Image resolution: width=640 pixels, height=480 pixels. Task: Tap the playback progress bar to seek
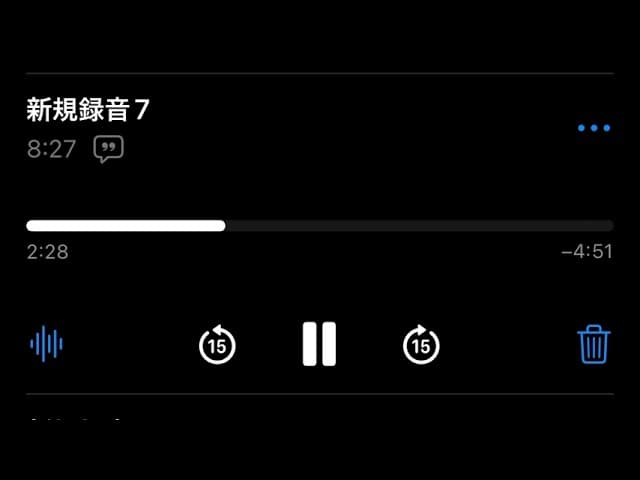[320, 226]
